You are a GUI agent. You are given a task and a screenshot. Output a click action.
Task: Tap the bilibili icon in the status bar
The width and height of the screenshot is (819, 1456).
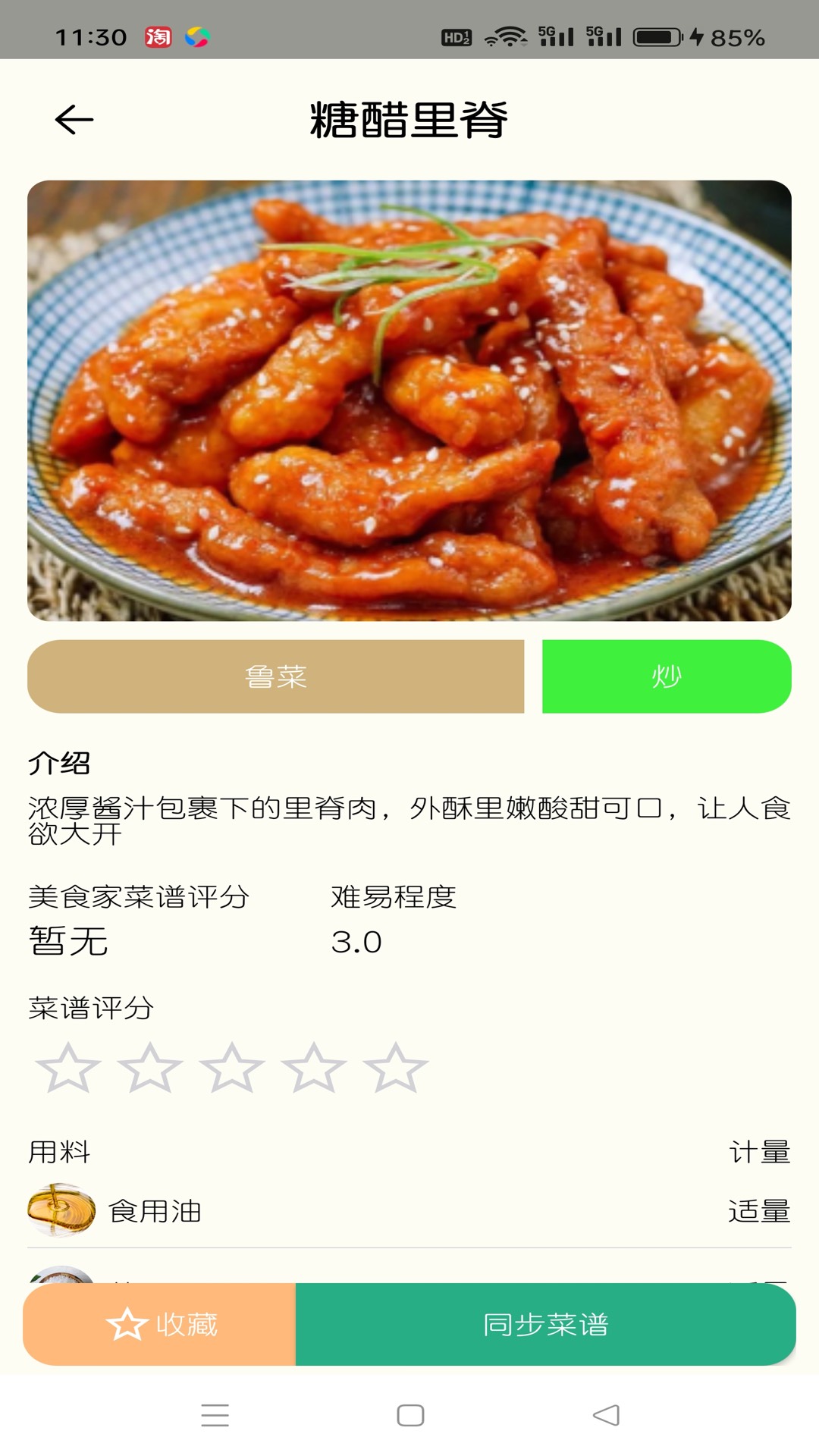coord(199,35)
